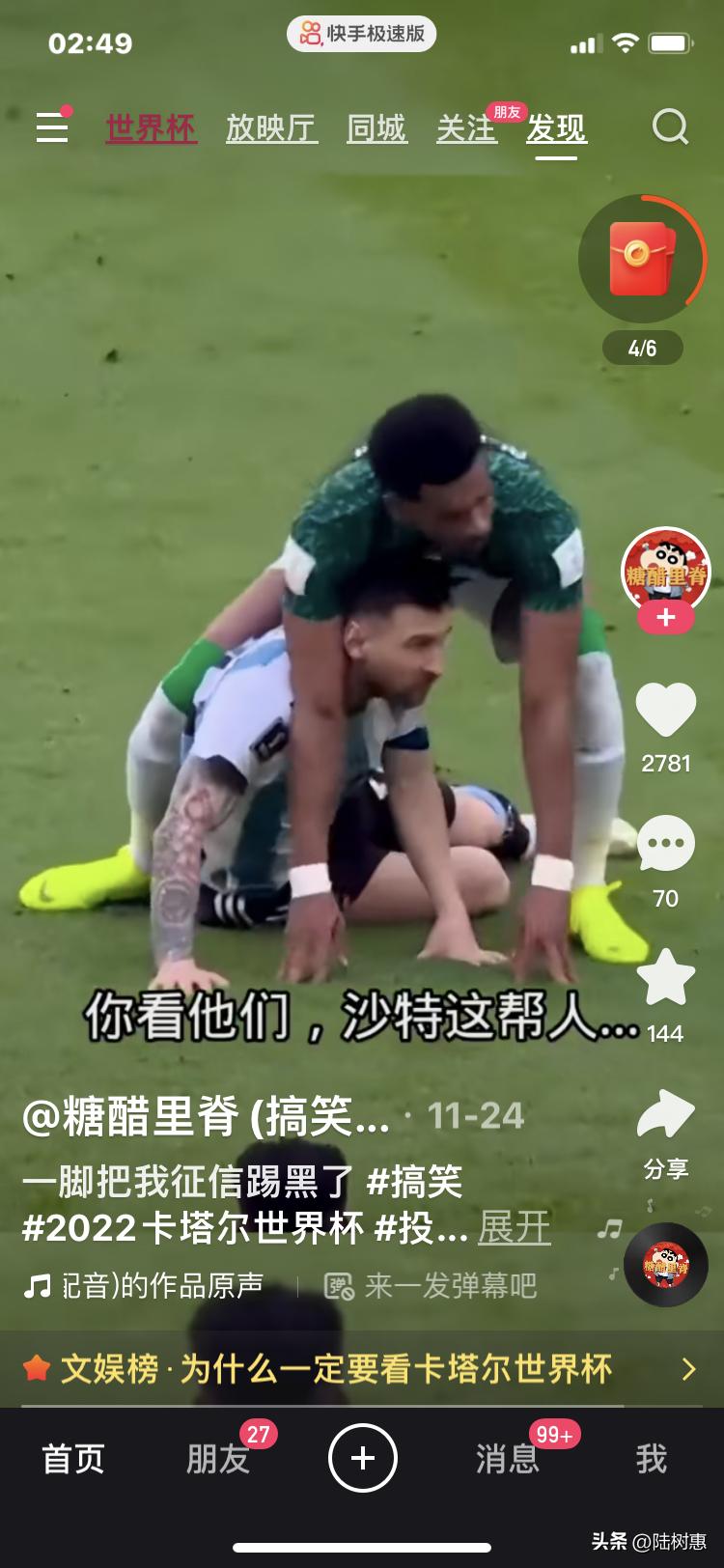Switch to the 放映厅 tab

coord(271,128)
